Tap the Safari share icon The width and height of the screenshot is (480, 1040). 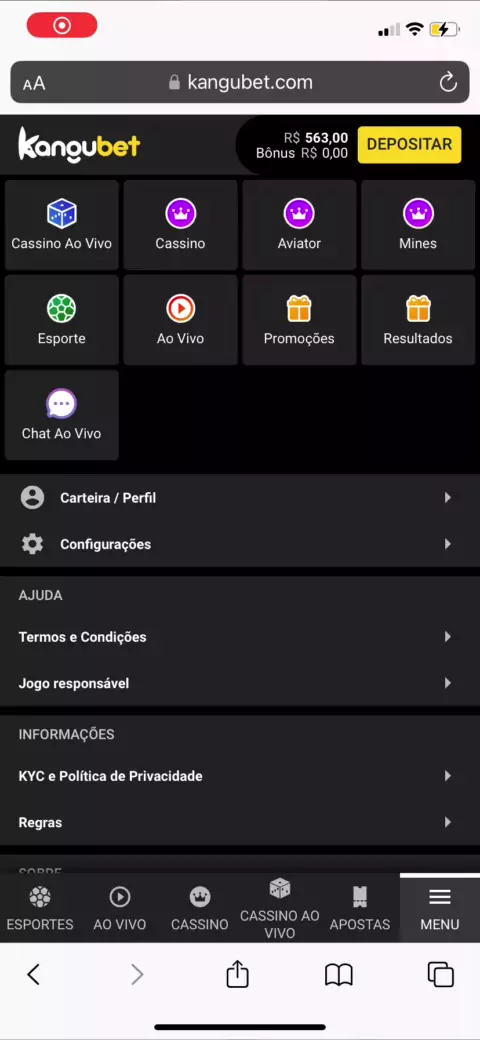pos(237,974)
